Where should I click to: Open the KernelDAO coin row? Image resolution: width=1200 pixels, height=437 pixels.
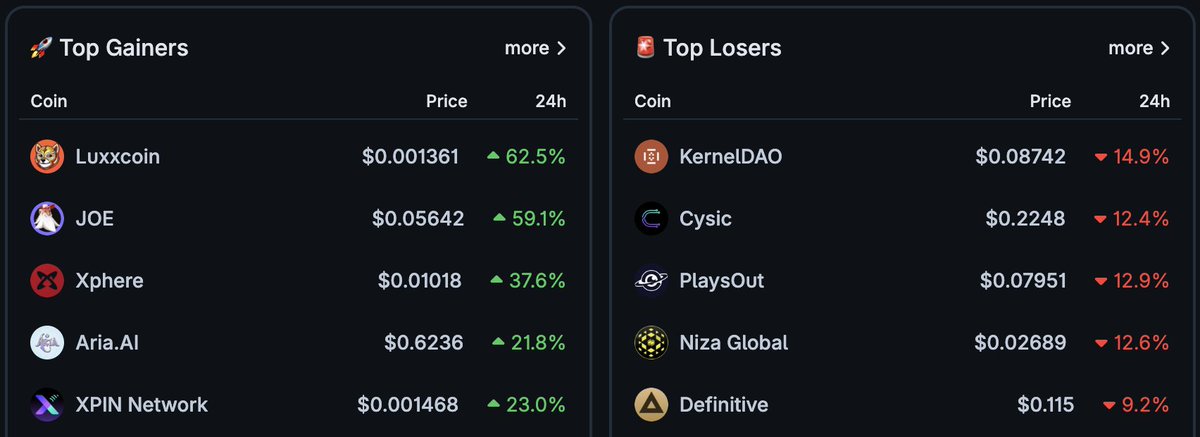click(730, 156)
